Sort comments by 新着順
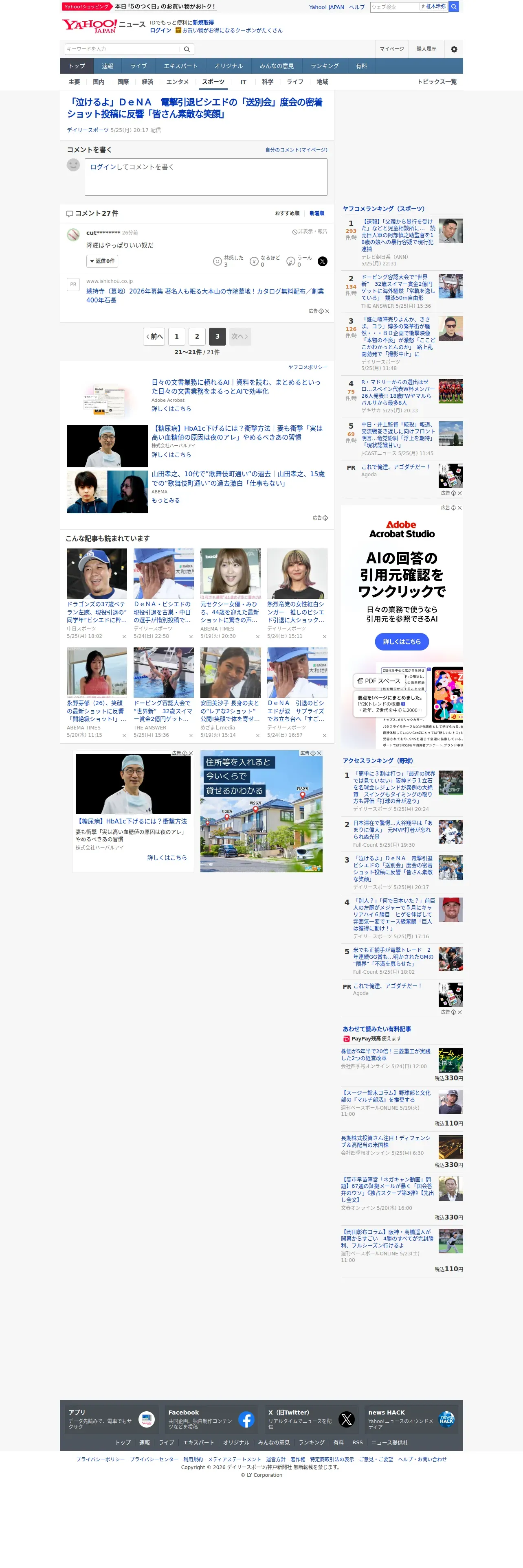This screenshot has height=1568, width=523. coord(316,214)
